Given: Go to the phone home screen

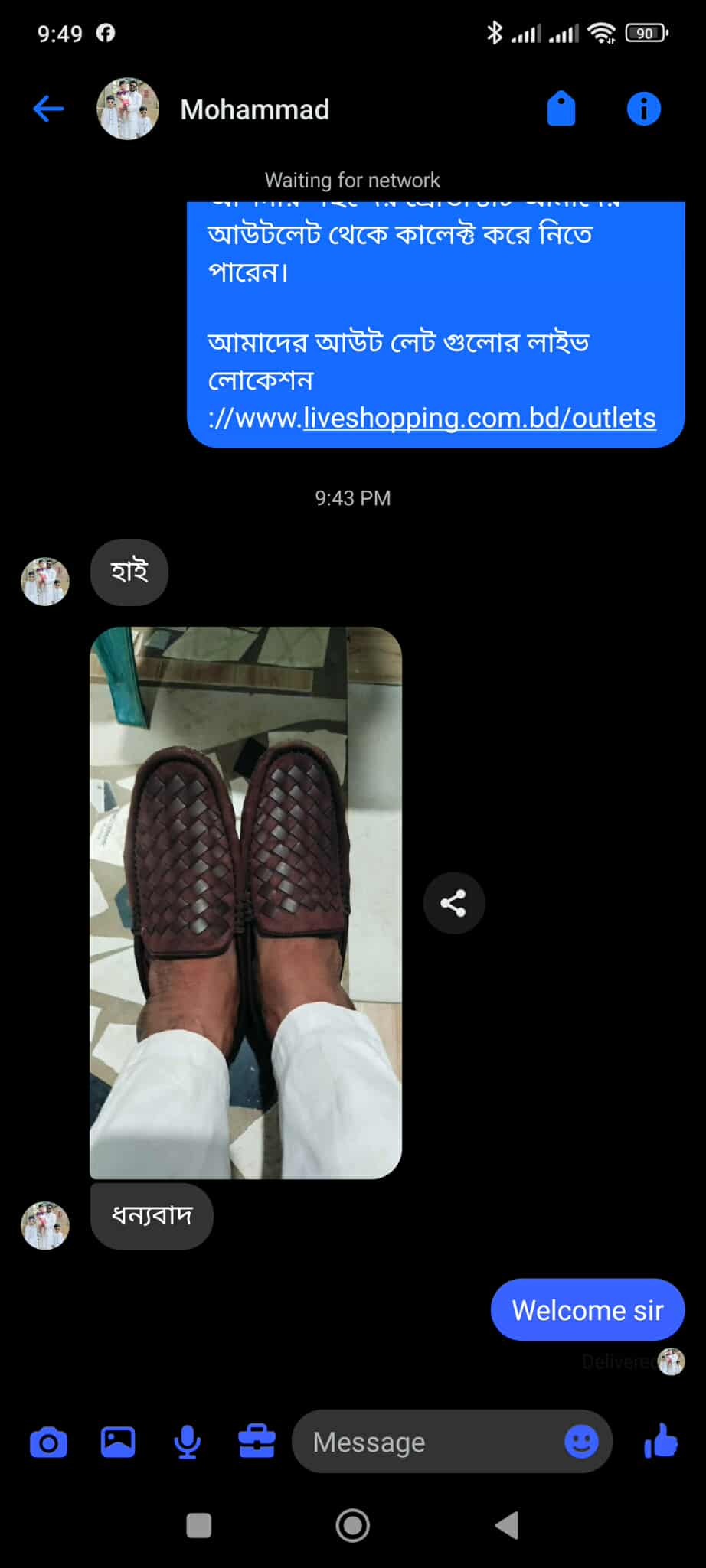Looking at the screenshot, I should pos(352,1525).
